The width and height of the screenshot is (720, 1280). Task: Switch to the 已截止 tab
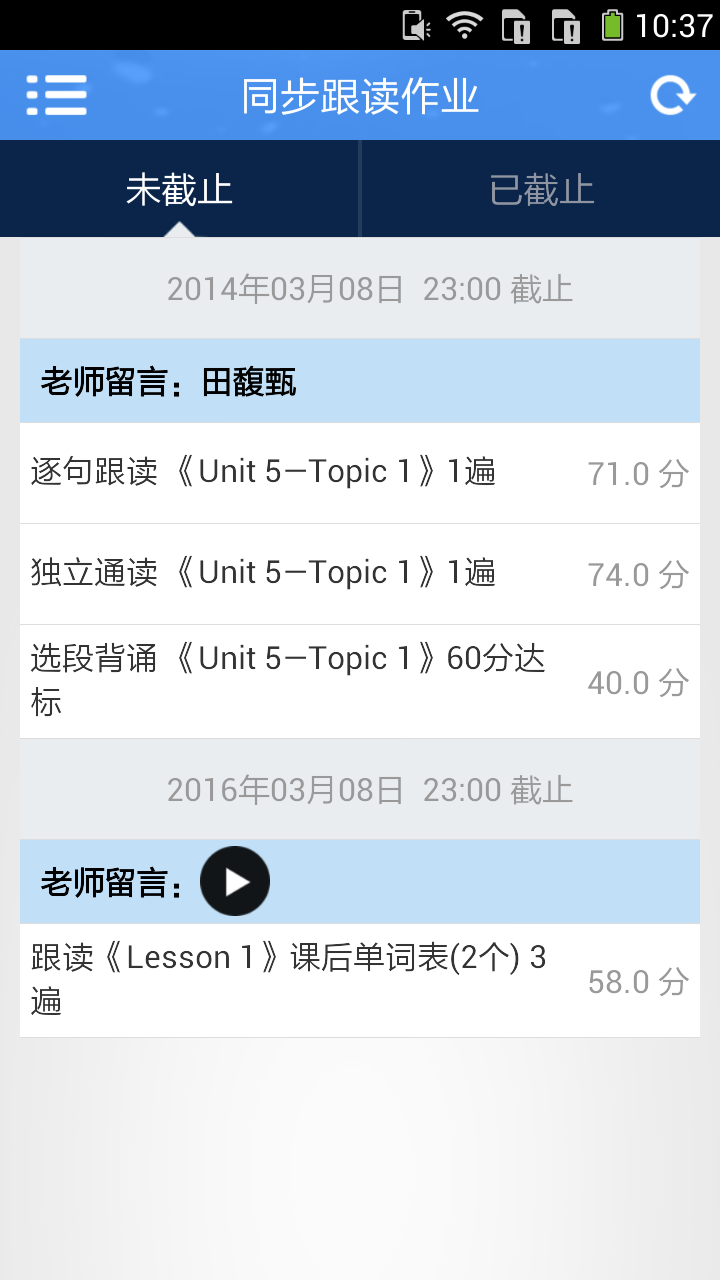point(541,189)
